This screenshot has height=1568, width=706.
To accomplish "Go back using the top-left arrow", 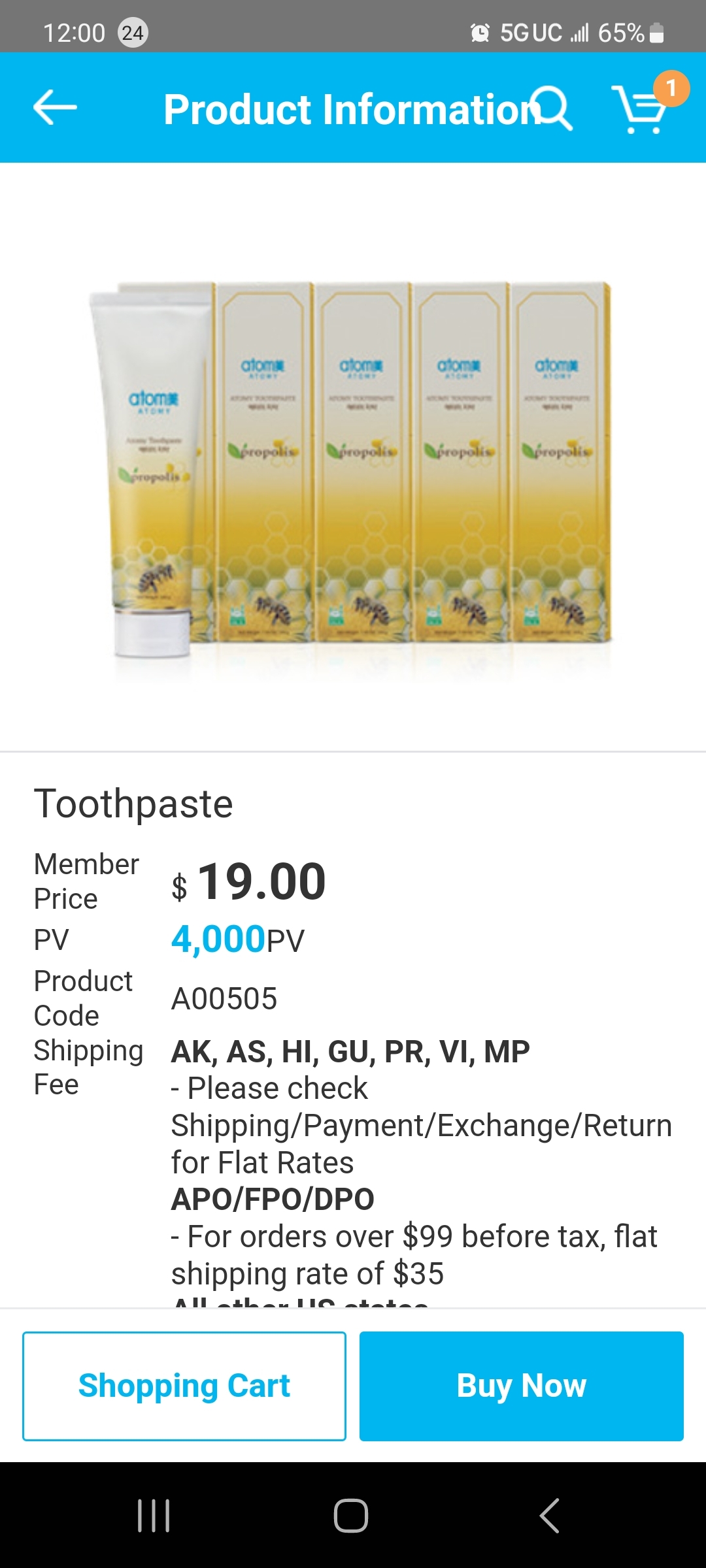I will point(55,108).
